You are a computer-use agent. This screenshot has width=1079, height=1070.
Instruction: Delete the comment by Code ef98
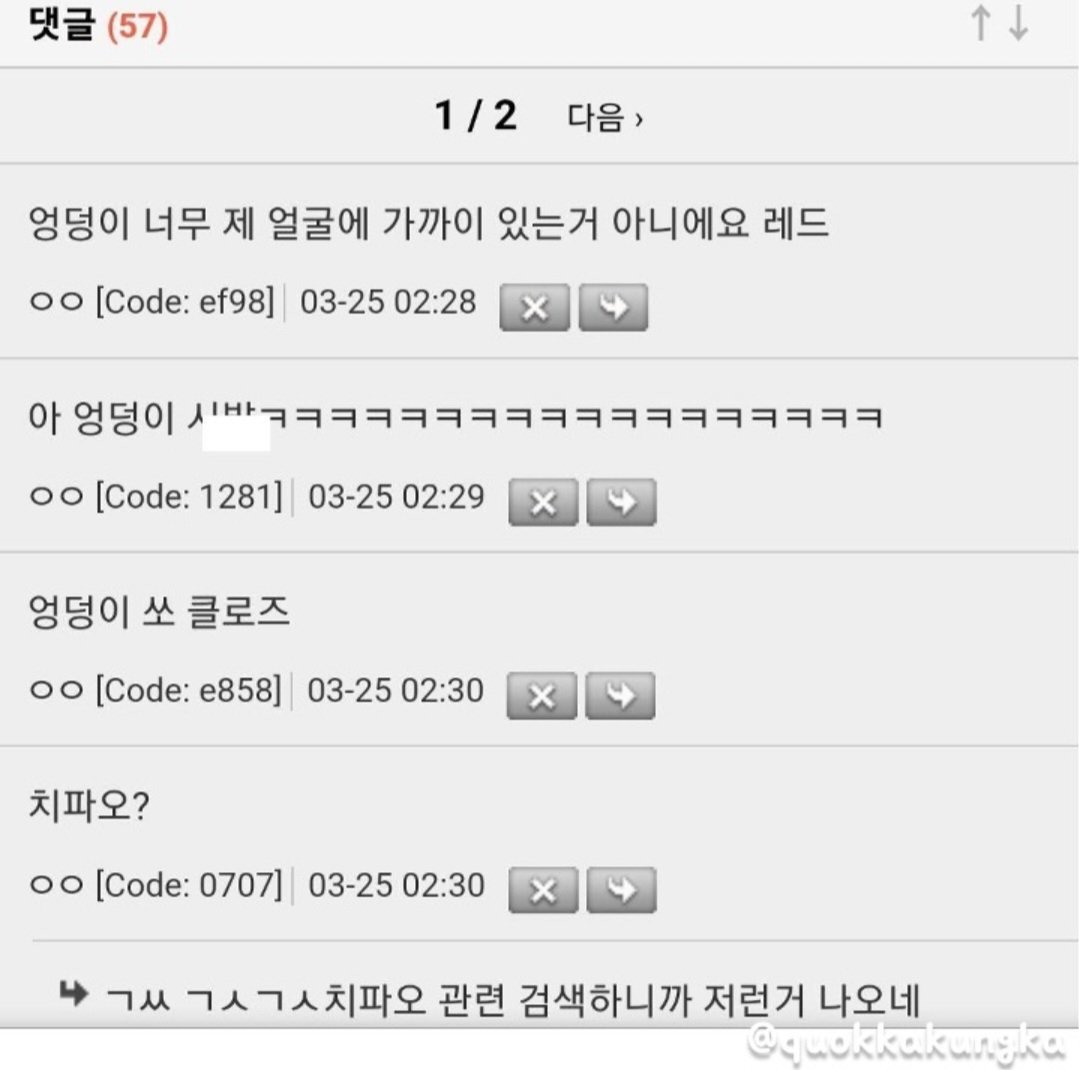tap(534, 308)
